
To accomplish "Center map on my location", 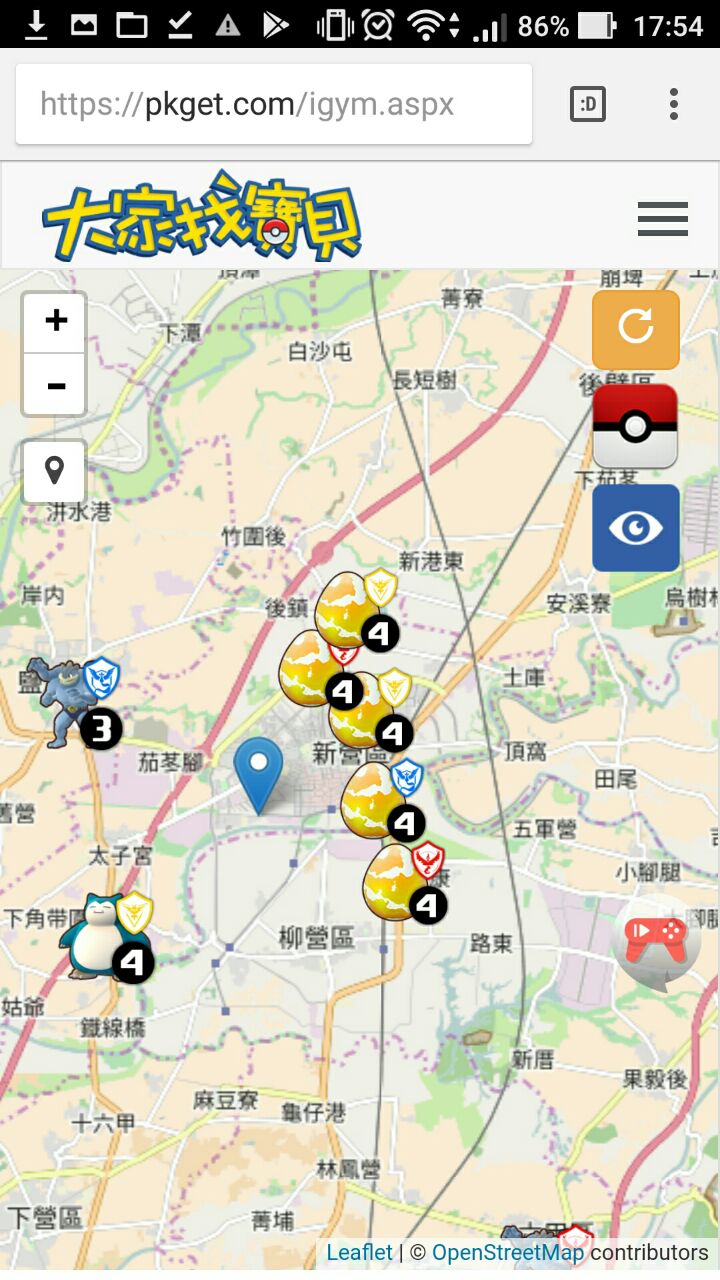I will coord(55,471).
